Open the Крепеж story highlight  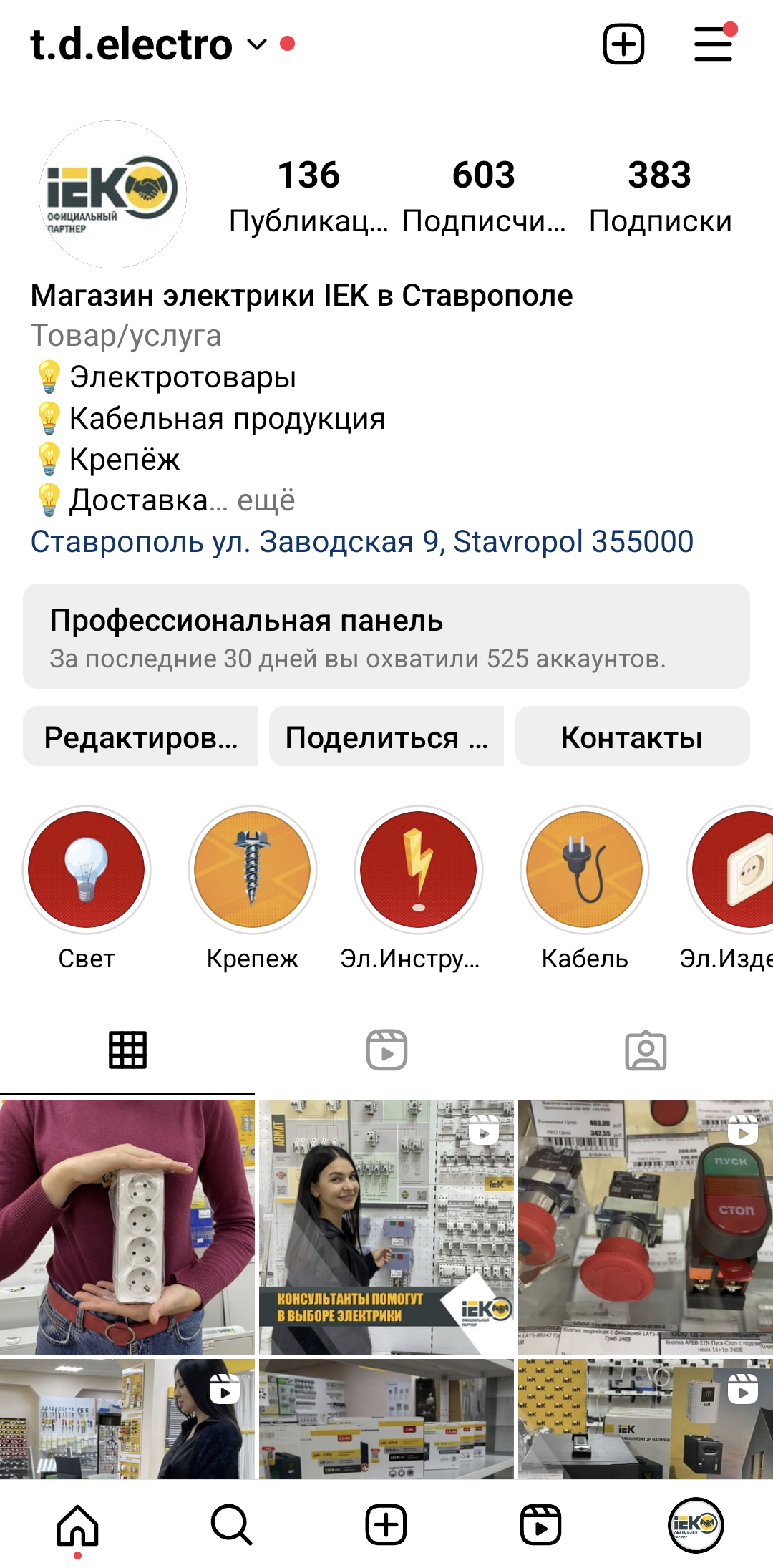coord(253,870)
